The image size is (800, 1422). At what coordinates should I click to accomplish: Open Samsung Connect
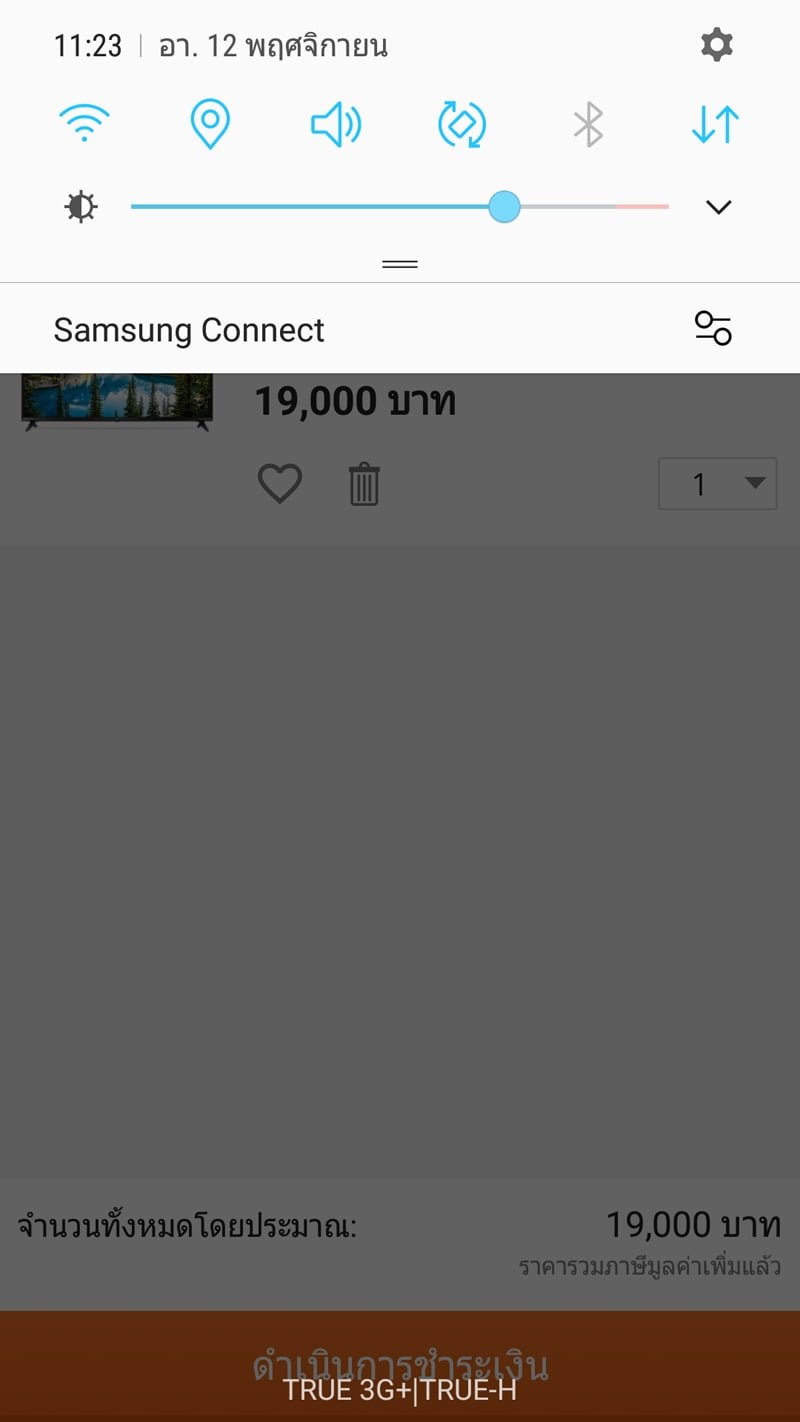[189, 330]
